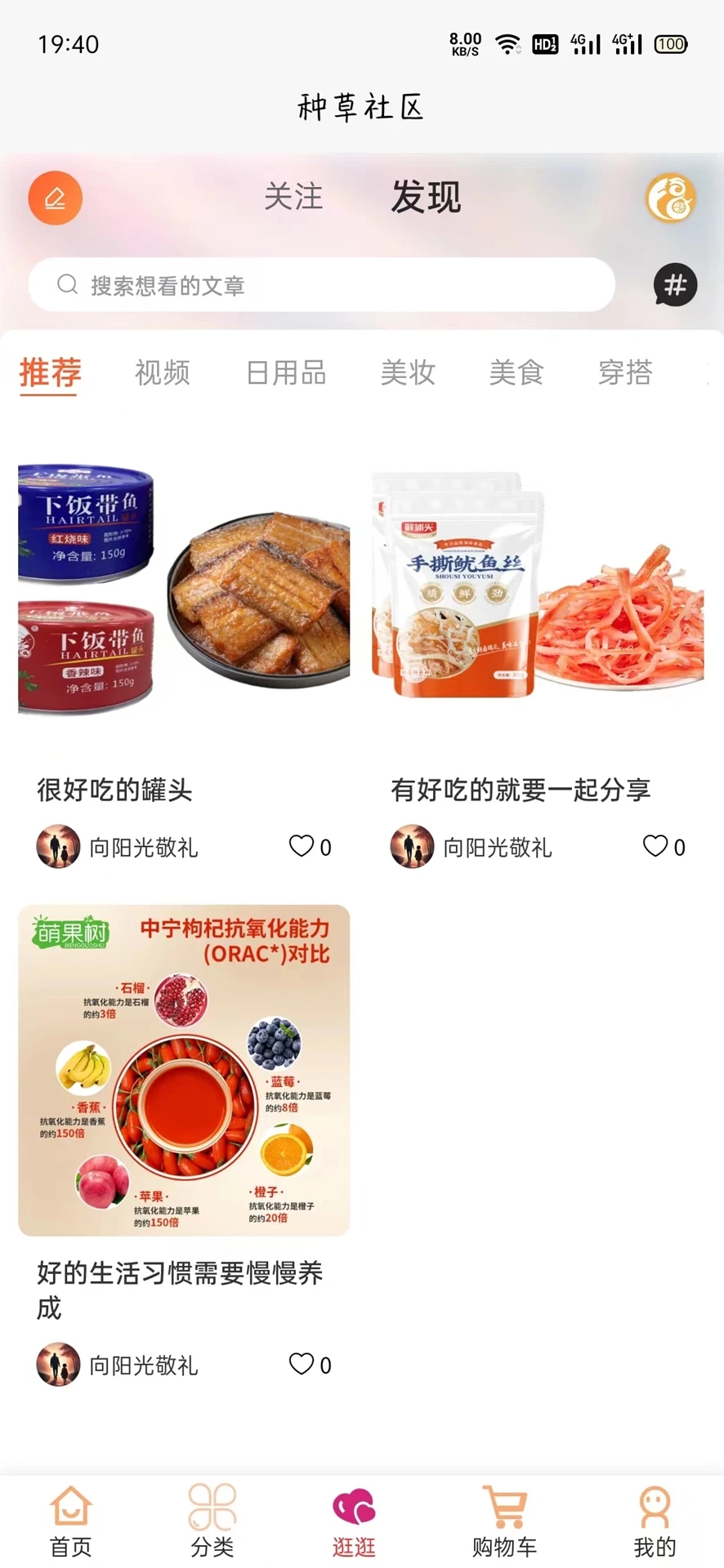724x1568 pixels.
Task: Go to the 首页 tab
Action: [x=71, y=1521]
